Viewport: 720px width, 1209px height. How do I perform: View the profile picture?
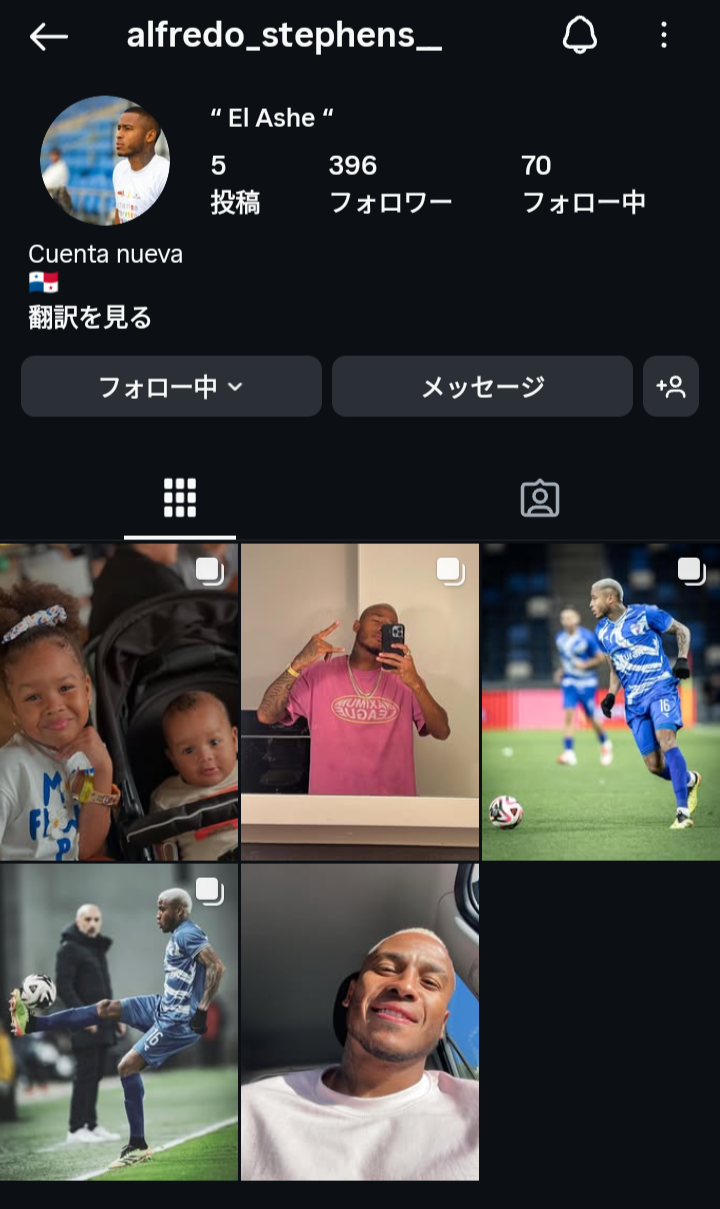point(105,161)
